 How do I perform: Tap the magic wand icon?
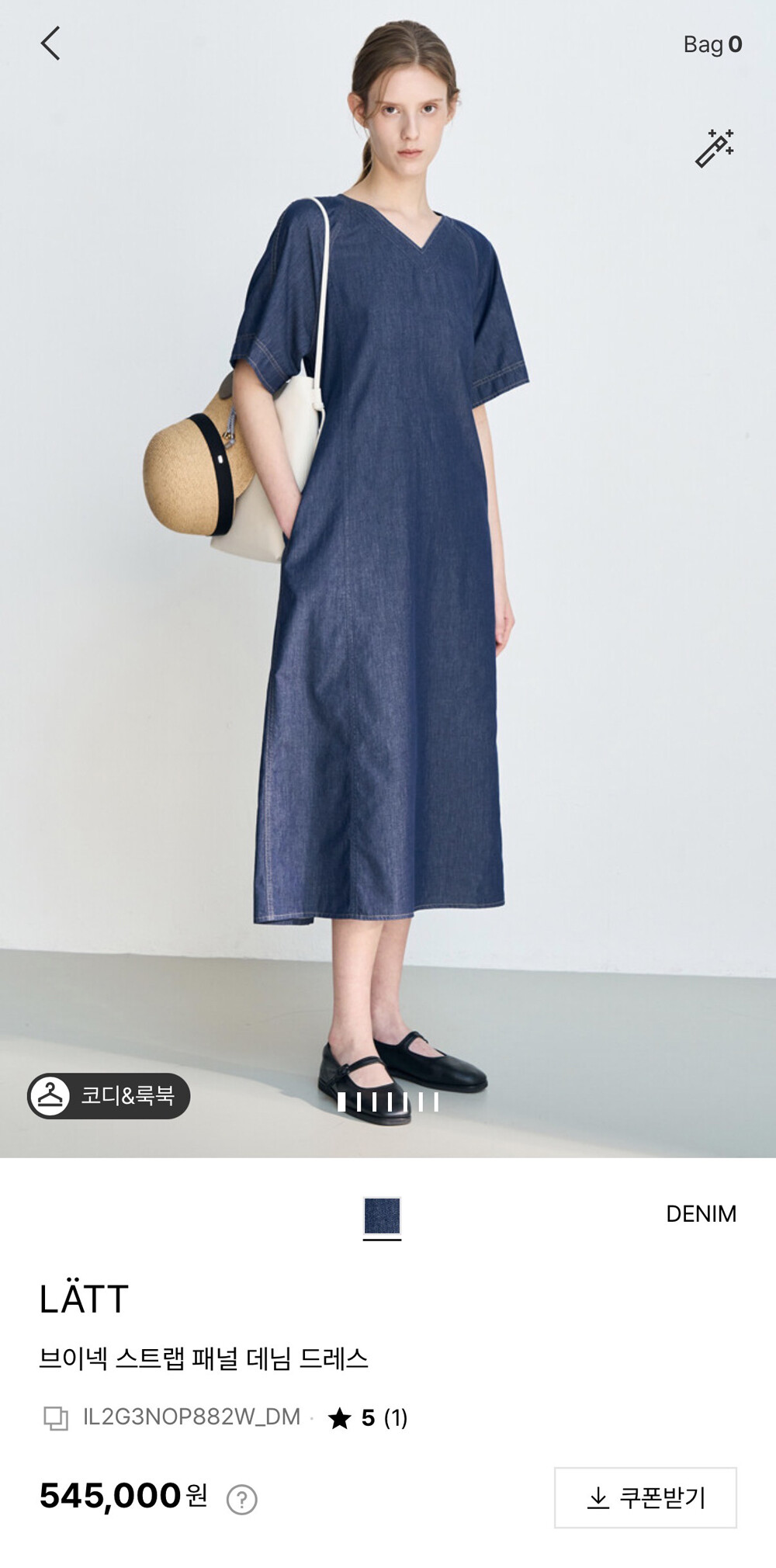[x=714, y=148]
